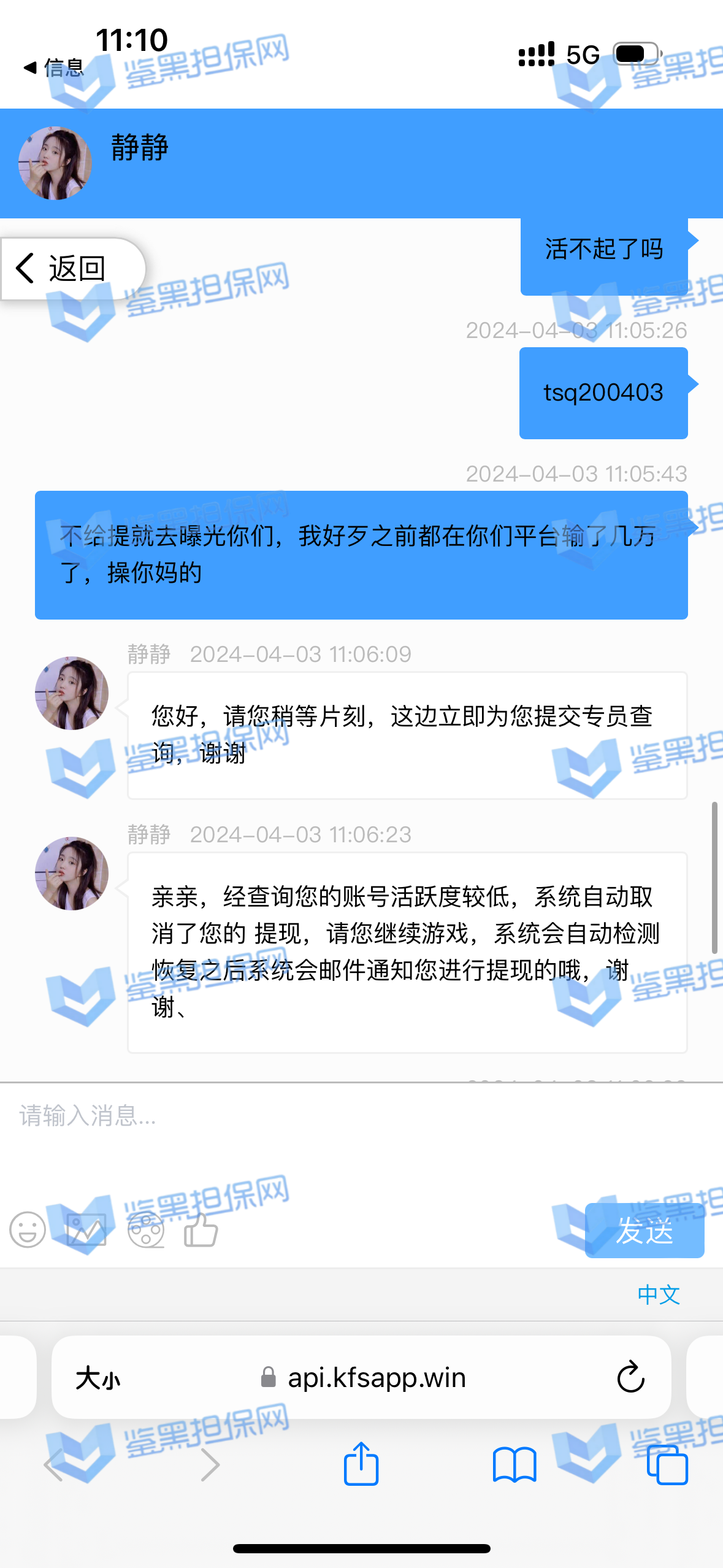Screen dimensions: 723x1568
Task: Share this page from the Safari toolbar
Action: coord(361,1464)
